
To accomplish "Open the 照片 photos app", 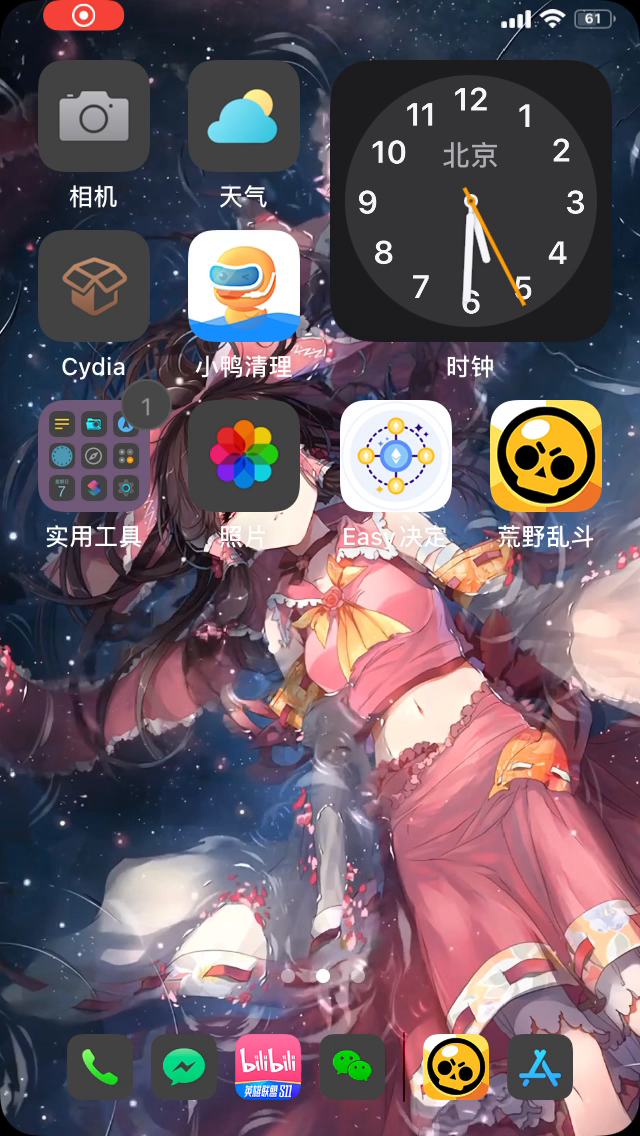I will point(244,456).
